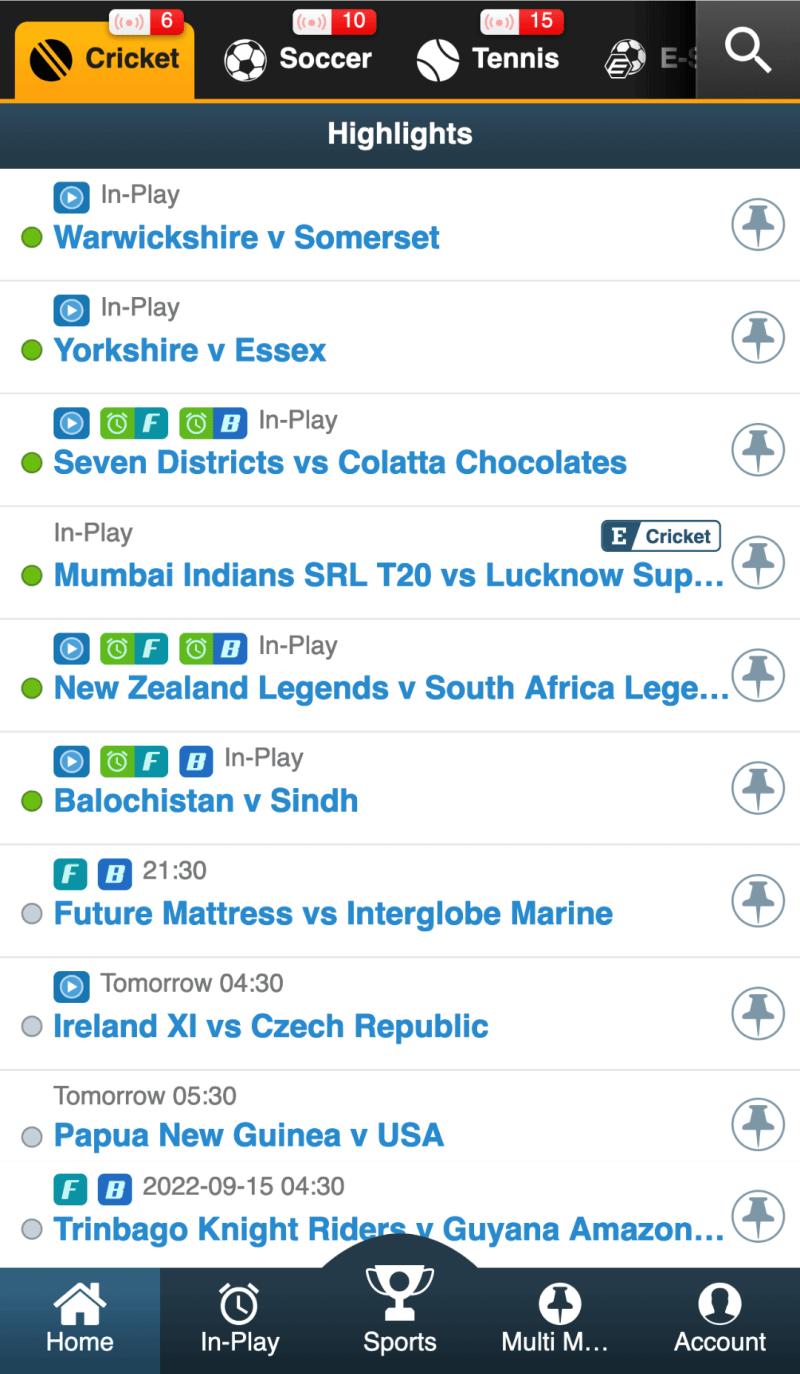The width and height of the screenshot is (800, 1374).
Task: Open Ireland XI vs Czech Republic
Action: click(271, 1027)
